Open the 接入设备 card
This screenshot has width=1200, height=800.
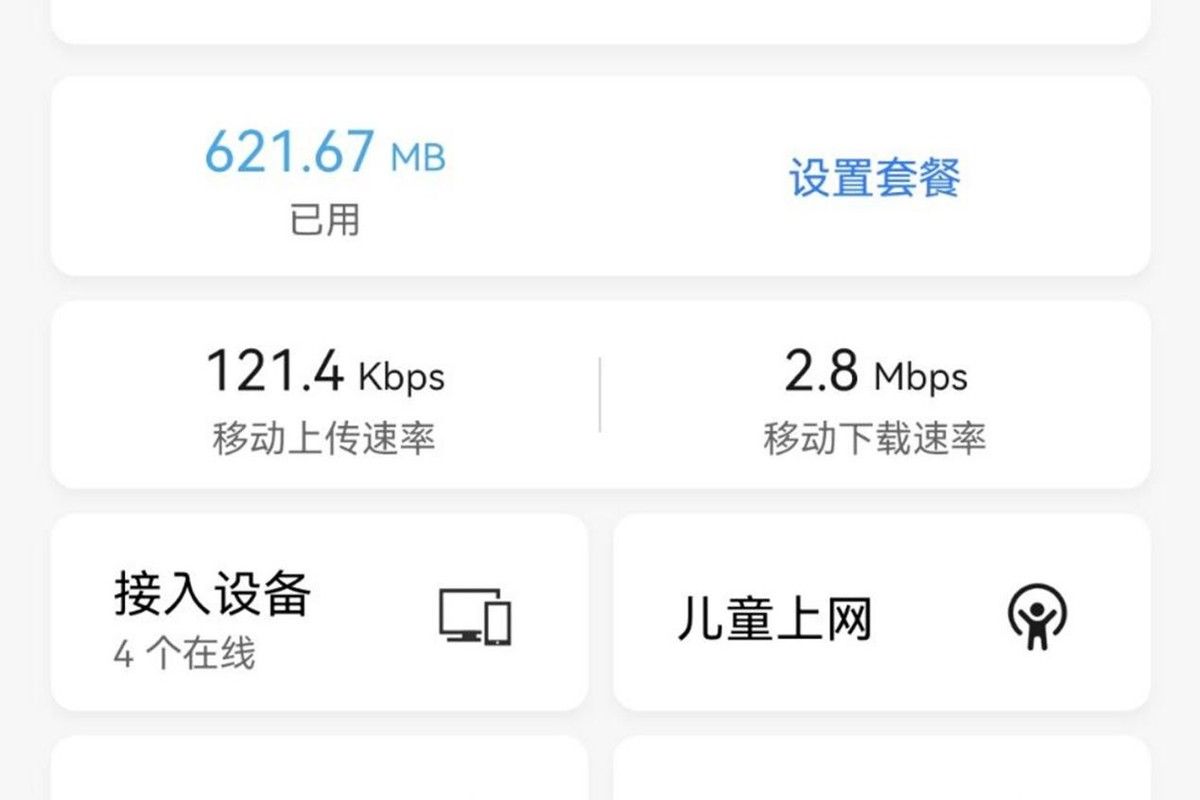pyautogui.click(x=318, y=612)
